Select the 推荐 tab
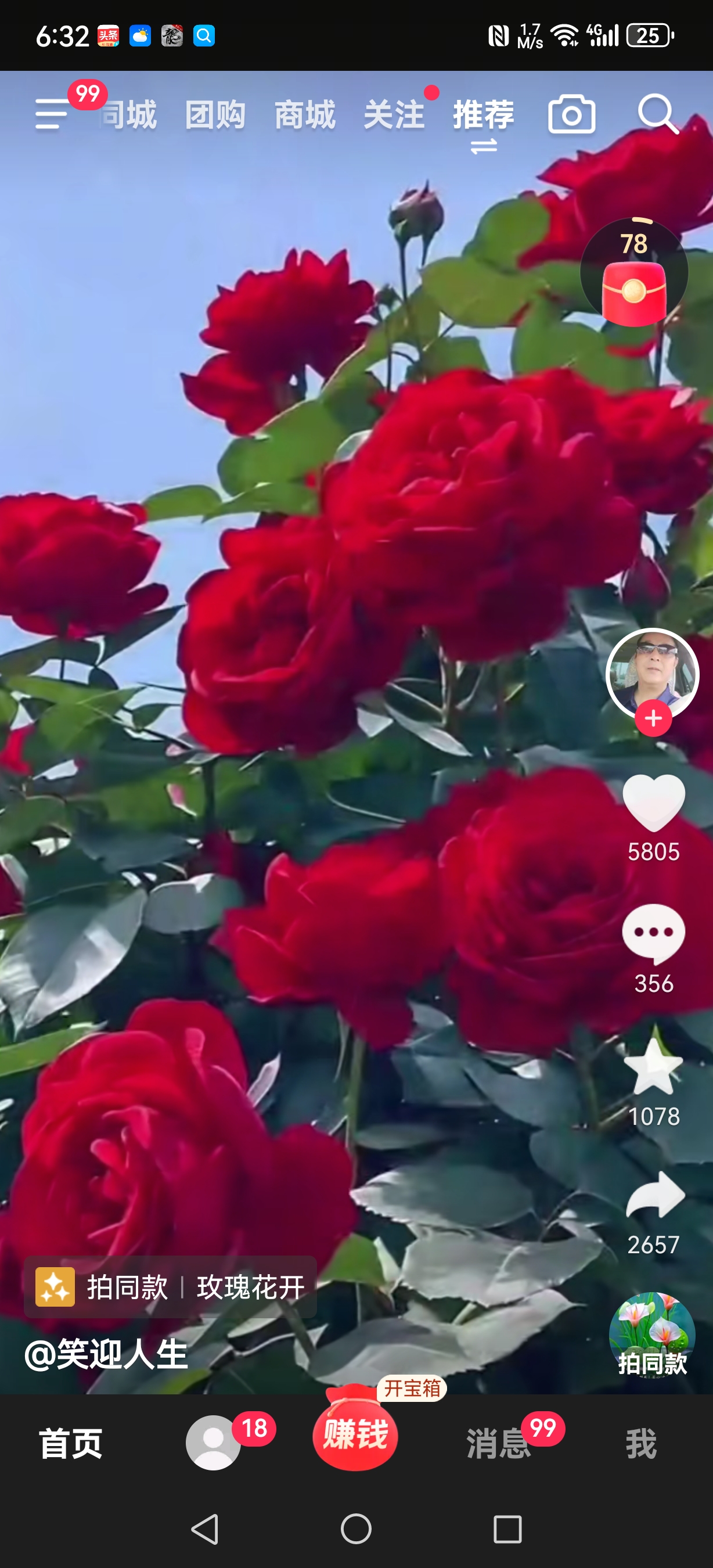713x1568 pixels. [x=483, y=115]
